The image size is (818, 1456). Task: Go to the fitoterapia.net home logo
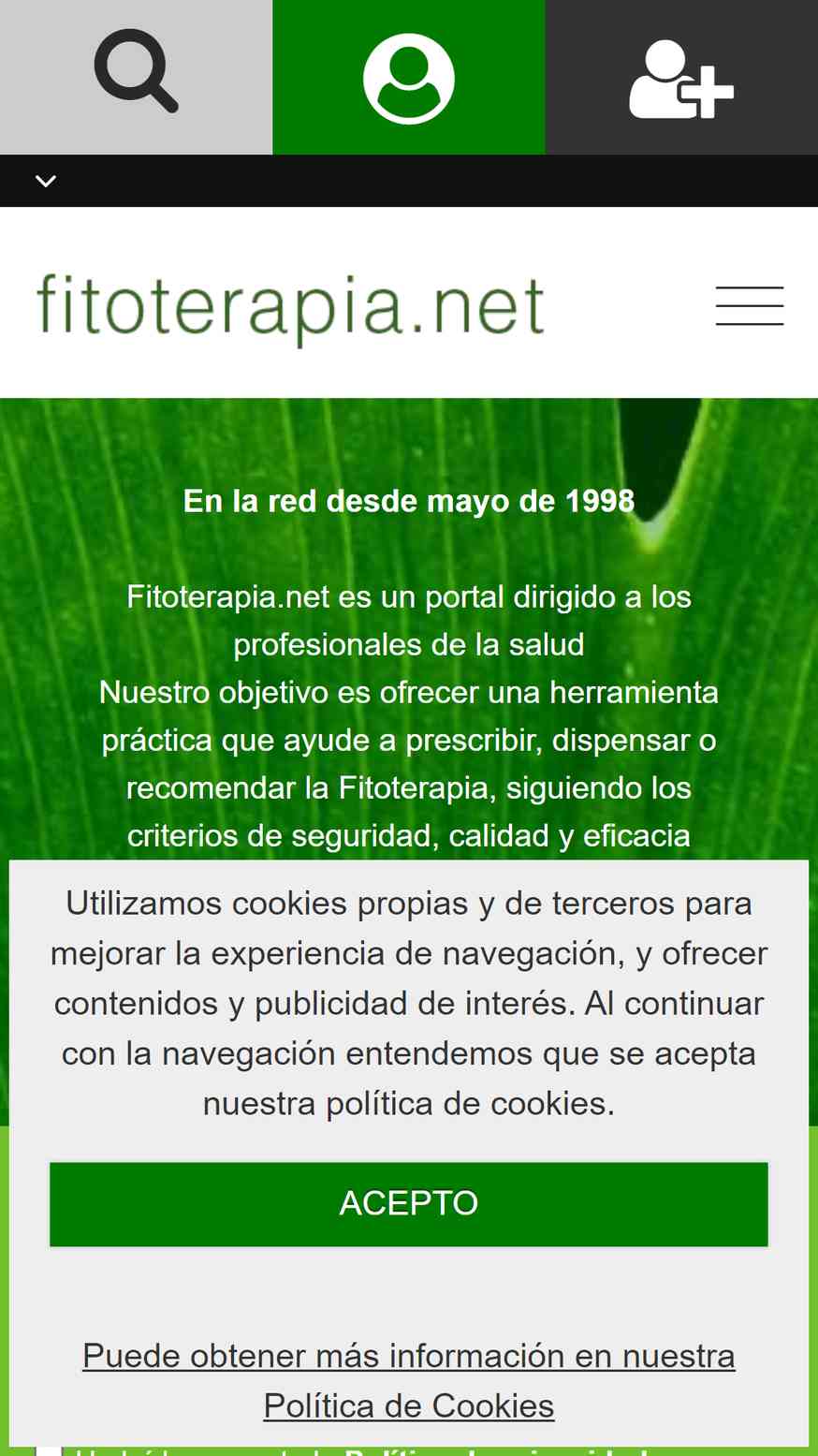[x=290, y=306]
